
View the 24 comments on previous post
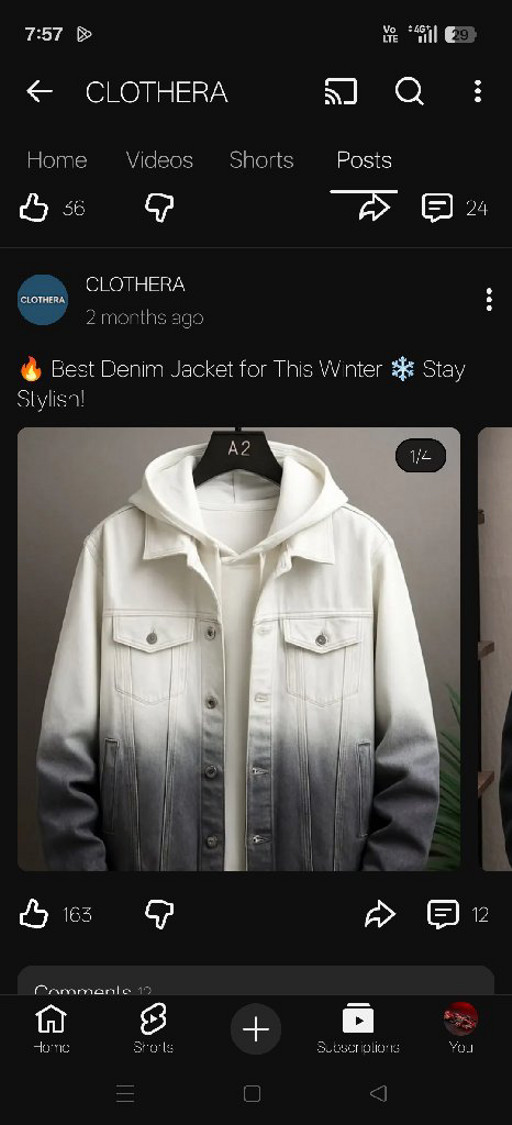click(x=455, y=208)
